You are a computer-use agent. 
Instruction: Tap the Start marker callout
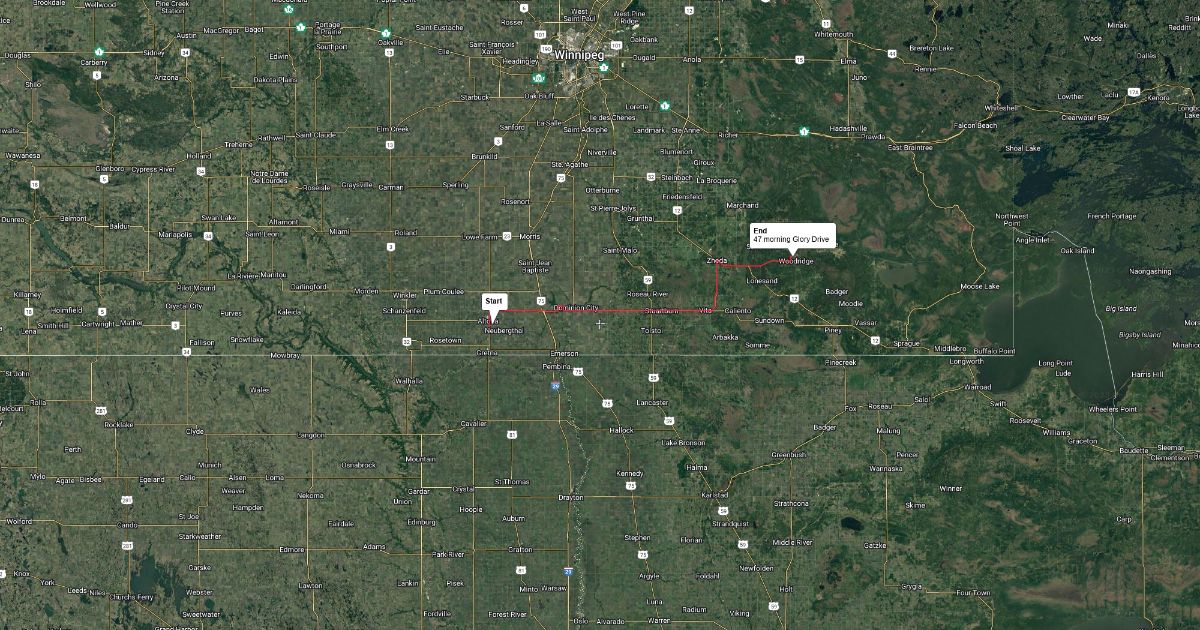coord(494,301)
